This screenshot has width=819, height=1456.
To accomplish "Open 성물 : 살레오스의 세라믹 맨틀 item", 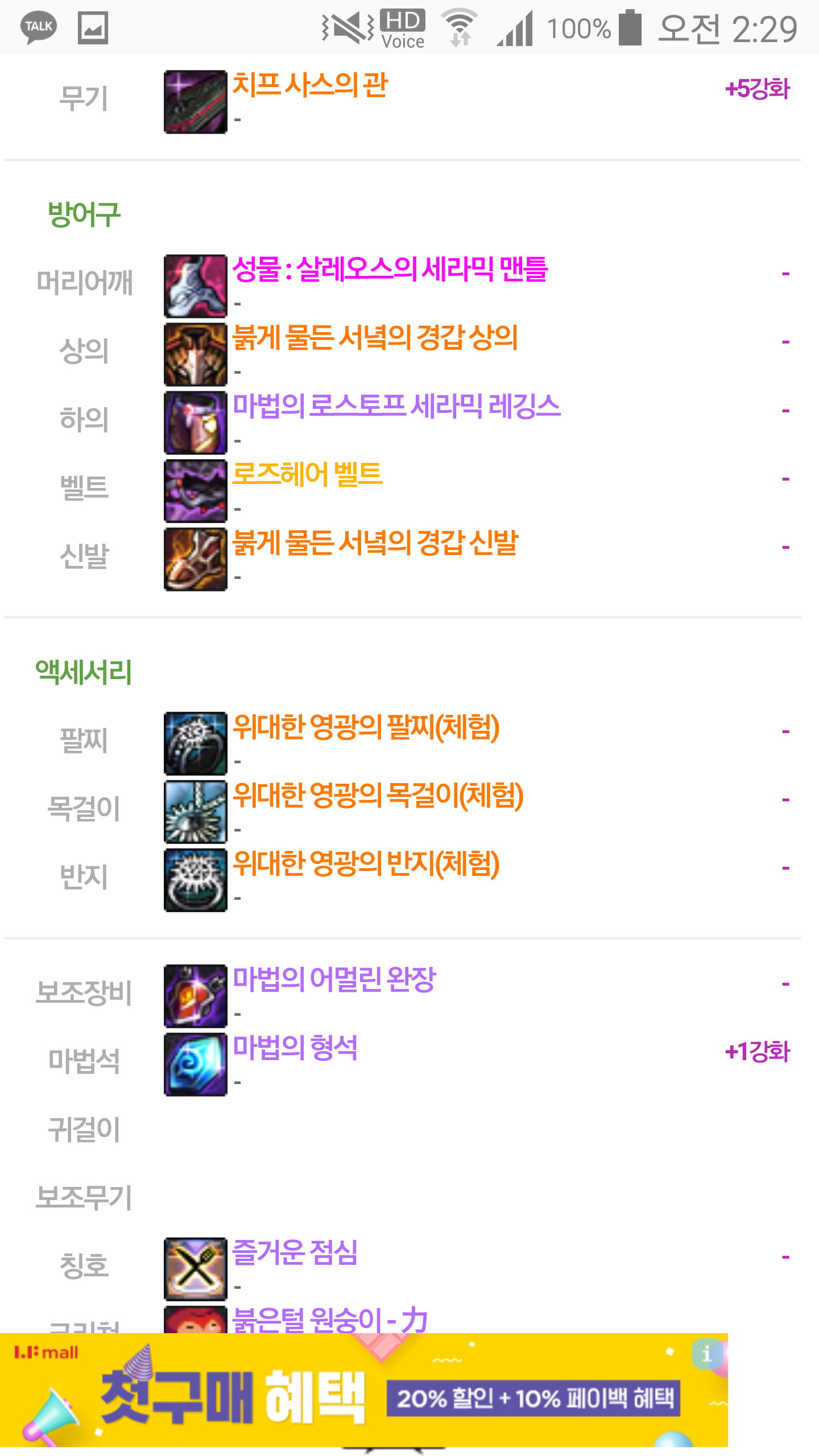I will (x=390, y=270).
